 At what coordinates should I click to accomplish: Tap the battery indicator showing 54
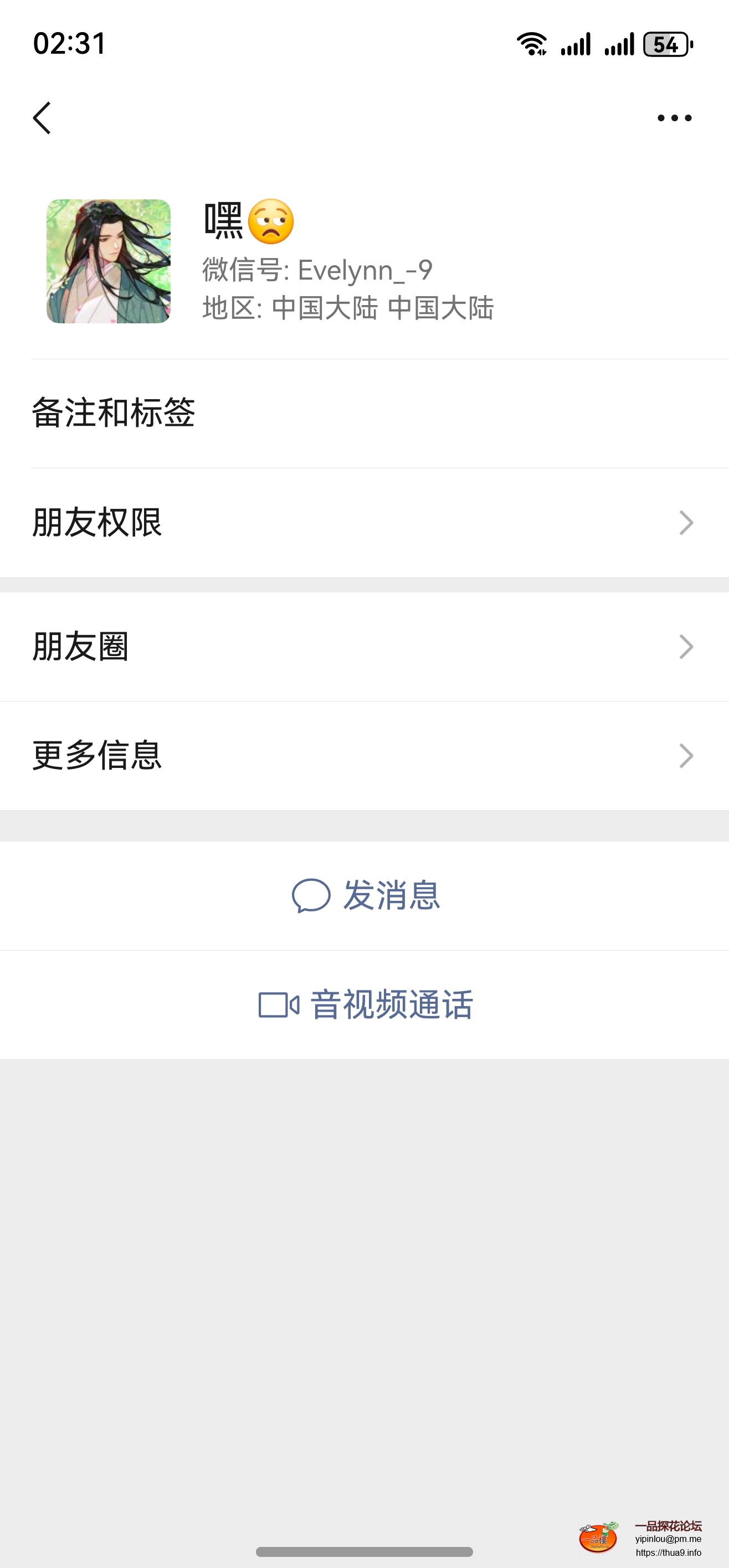[665, 44]
